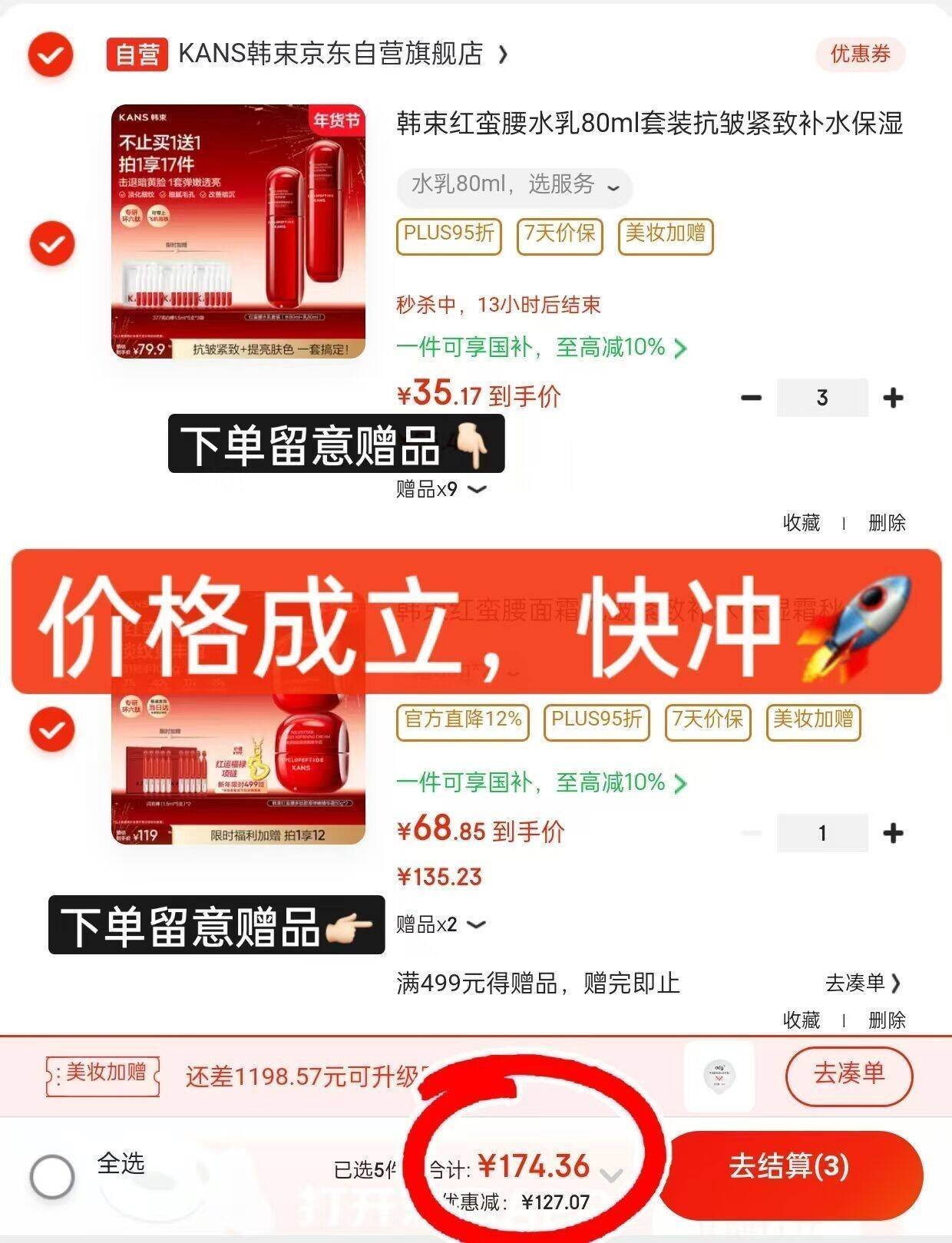This screenshot has height=1243, width=952.
Task: Tap 去结算(3) to check out
Action: [x=791, y=1166]
